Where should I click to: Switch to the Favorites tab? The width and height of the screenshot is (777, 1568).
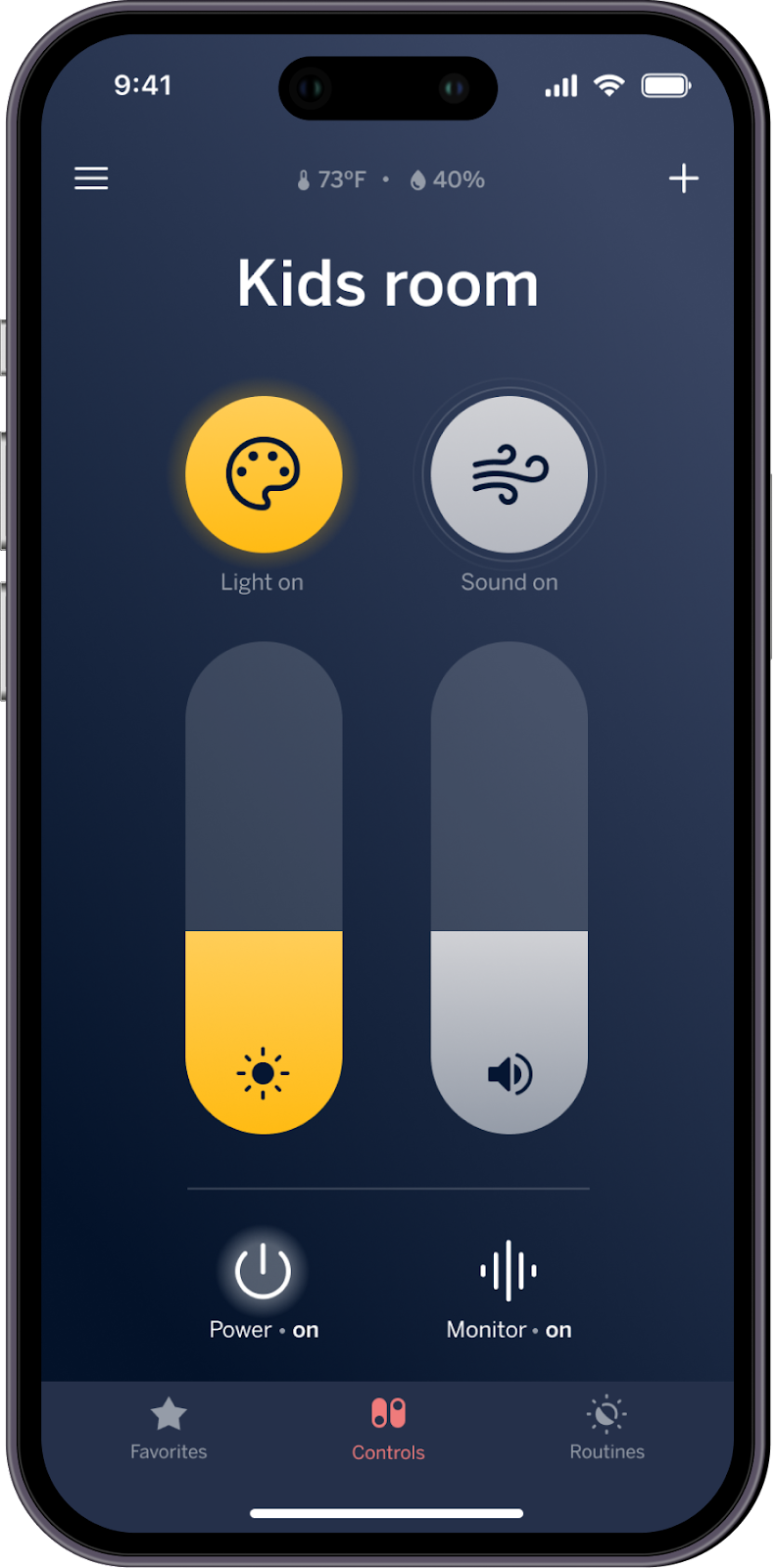169,1429
